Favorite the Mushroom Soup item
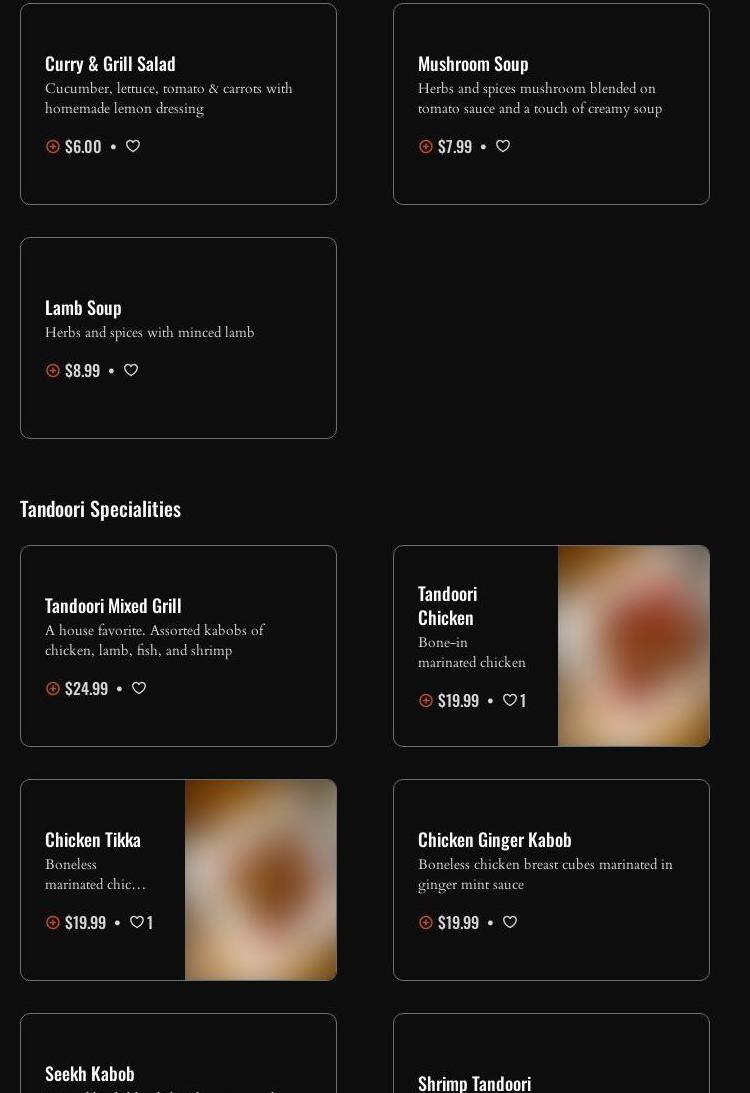This screenshot has height=1093, width=750. pyautogui.click(x=503, y=146)
